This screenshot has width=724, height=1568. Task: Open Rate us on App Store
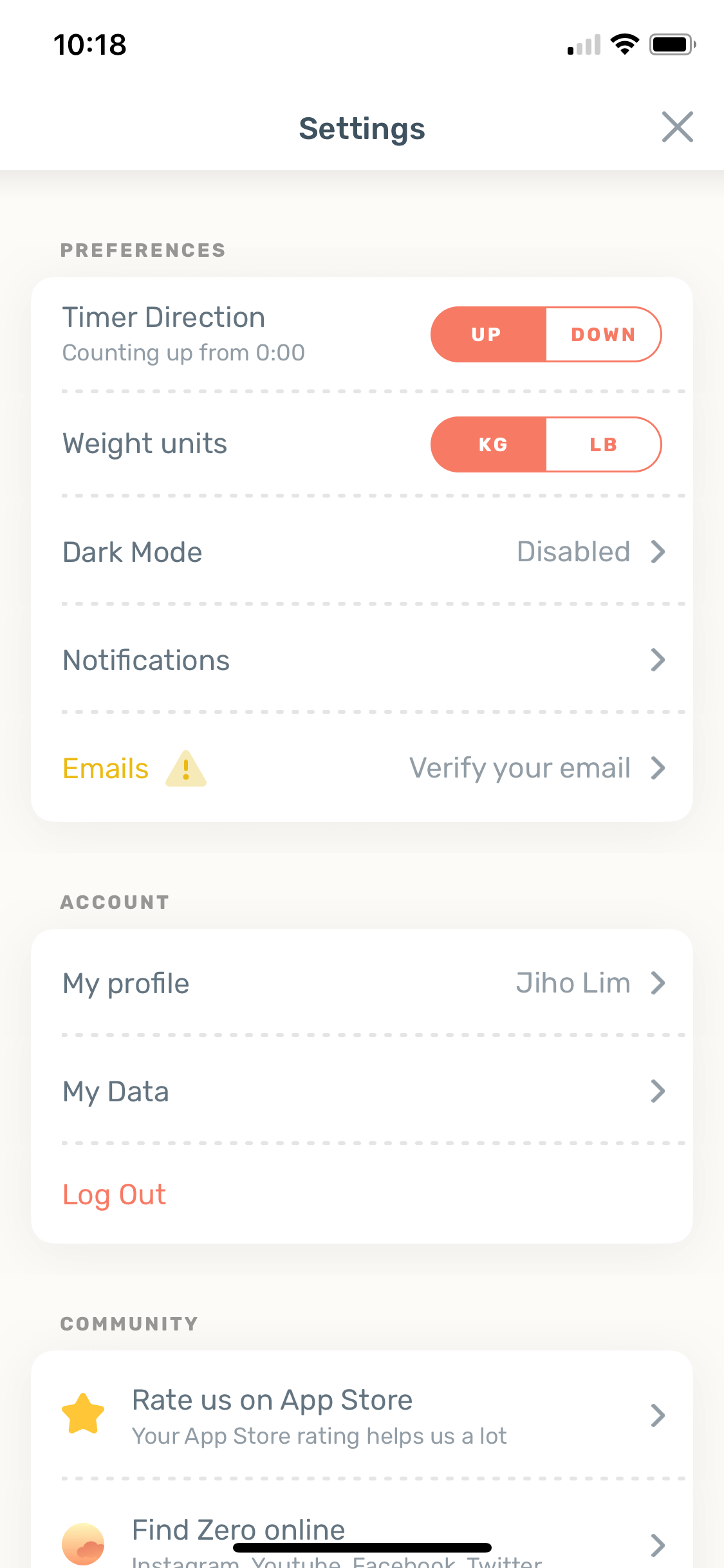click(x=362, y=1415)
